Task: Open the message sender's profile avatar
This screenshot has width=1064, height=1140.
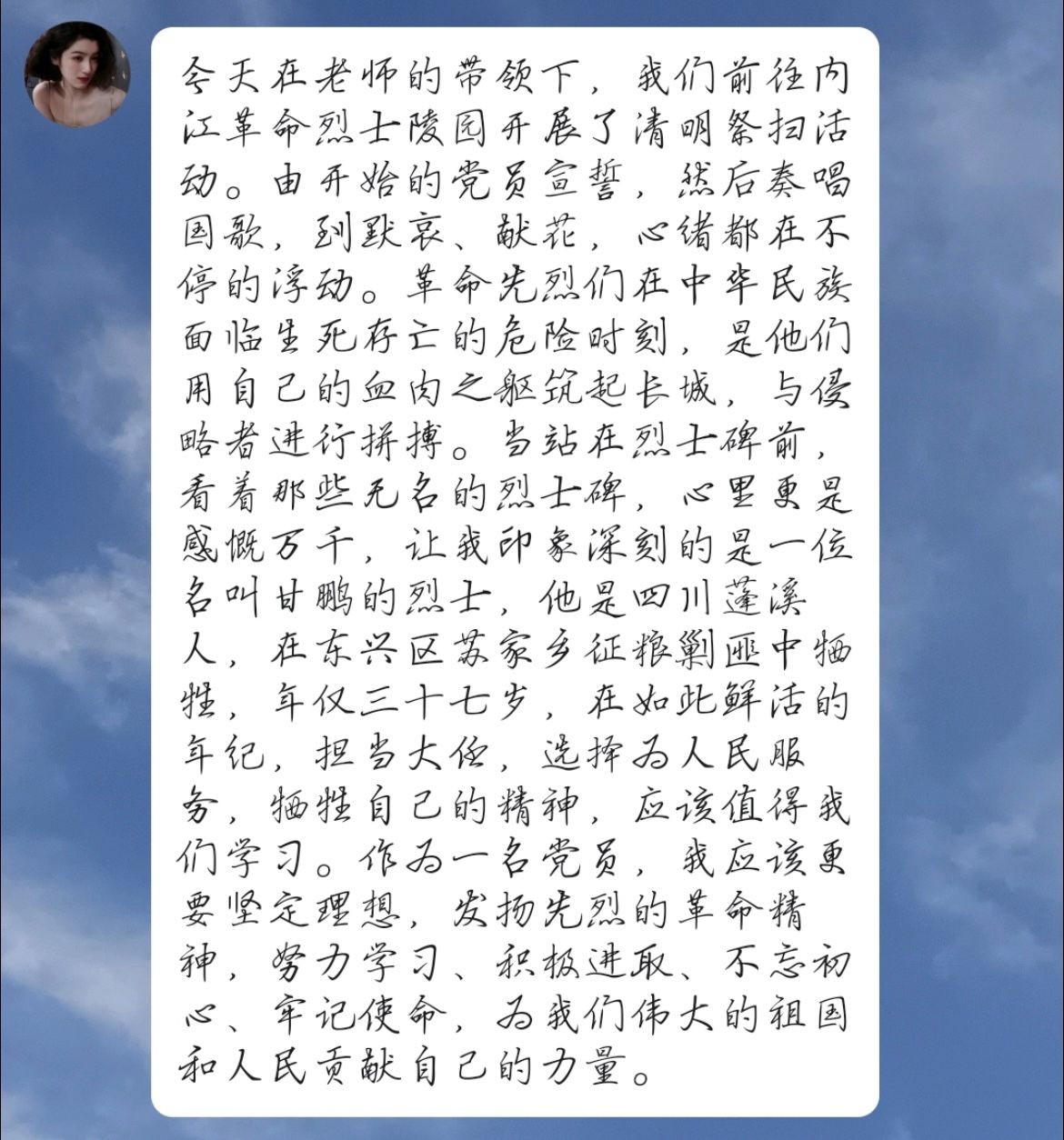Action: click(76, 75)
